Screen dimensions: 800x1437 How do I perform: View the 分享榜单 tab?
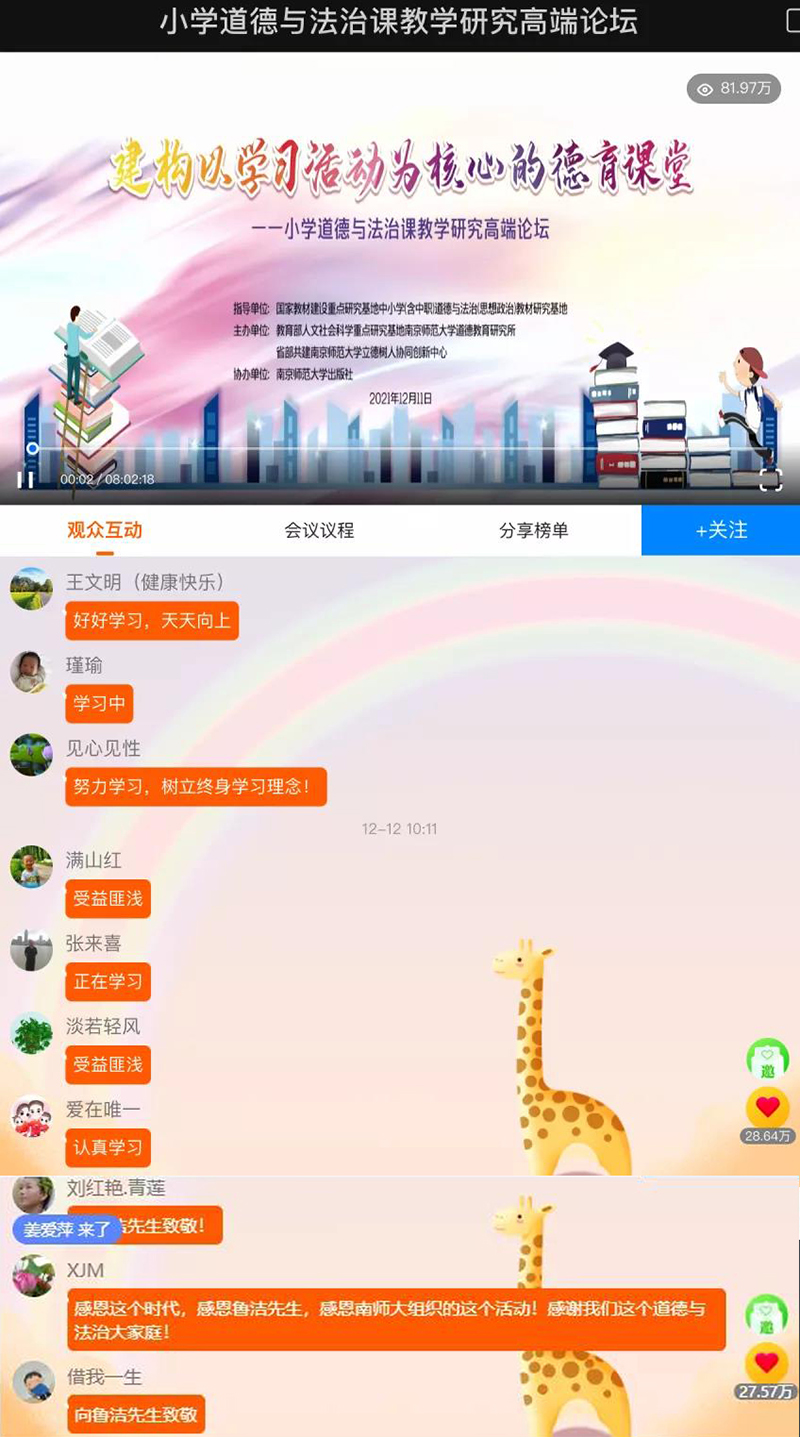point(533,530)
